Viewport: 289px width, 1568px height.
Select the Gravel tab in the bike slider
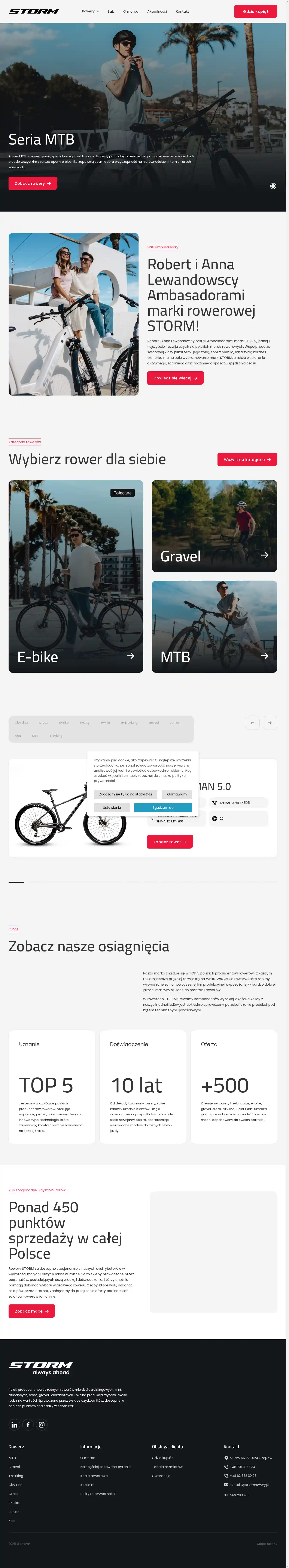[x=153, y=722]
